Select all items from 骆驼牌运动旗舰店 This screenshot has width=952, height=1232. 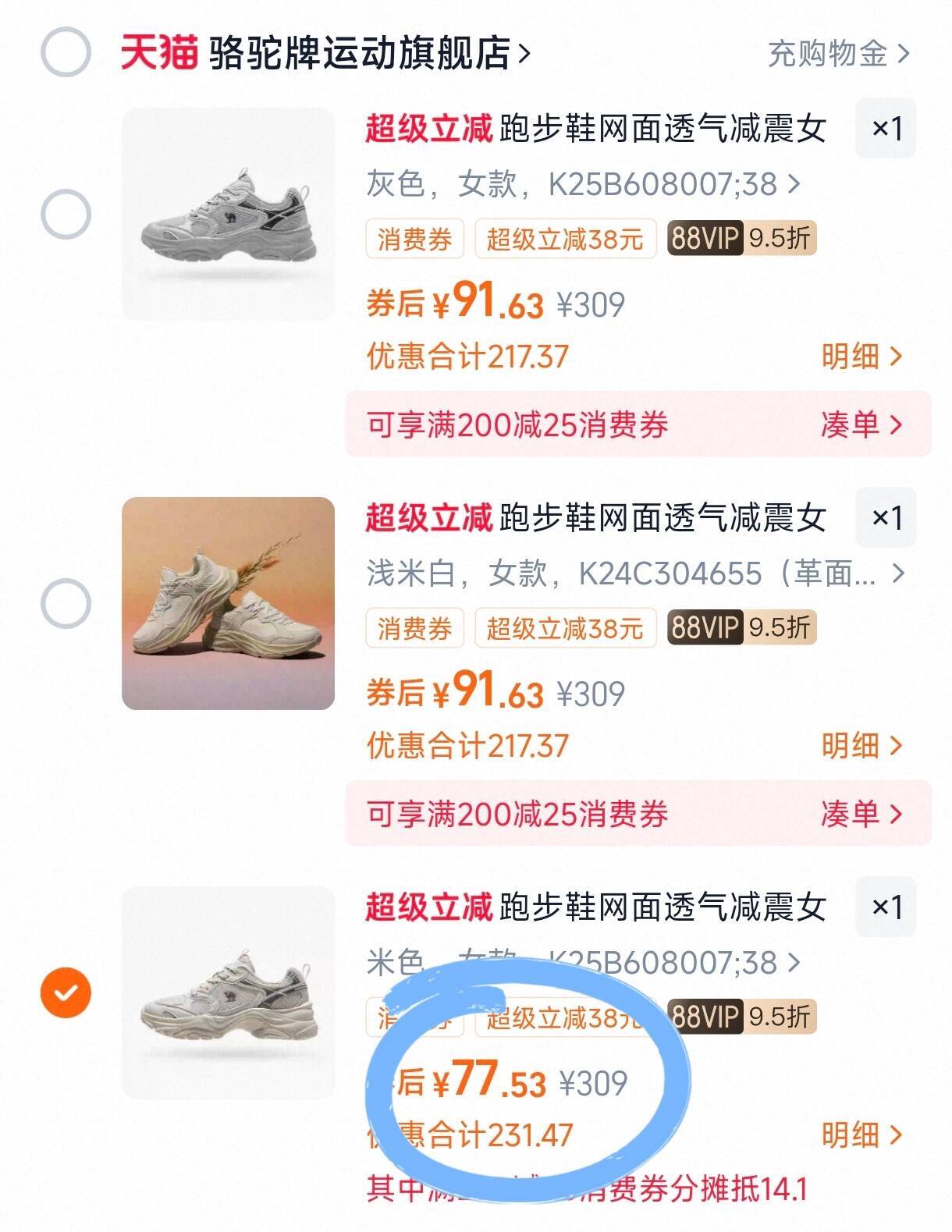(66, 52)
